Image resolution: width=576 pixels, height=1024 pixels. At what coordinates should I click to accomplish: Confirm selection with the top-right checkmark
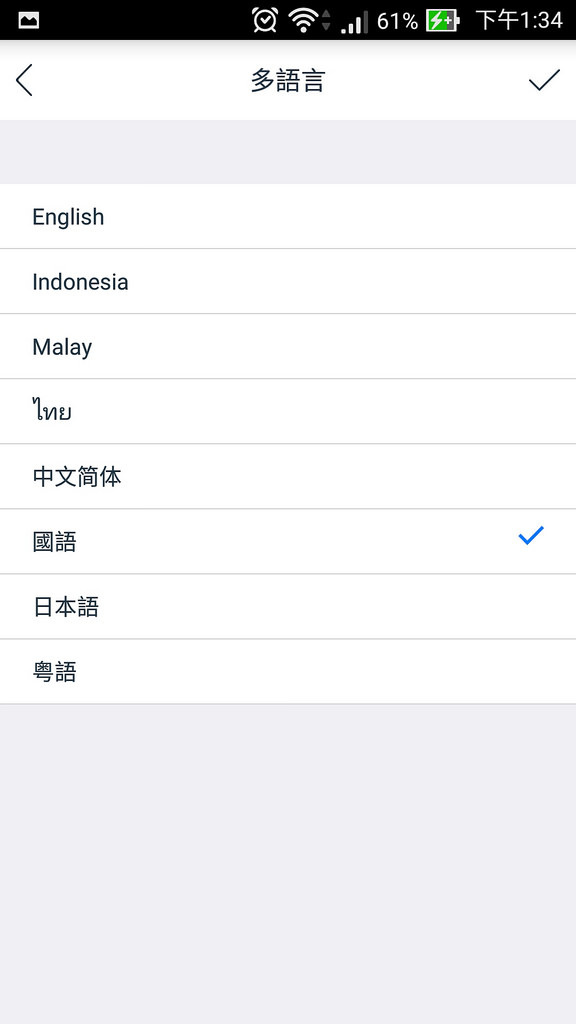(x=544, y=80)
